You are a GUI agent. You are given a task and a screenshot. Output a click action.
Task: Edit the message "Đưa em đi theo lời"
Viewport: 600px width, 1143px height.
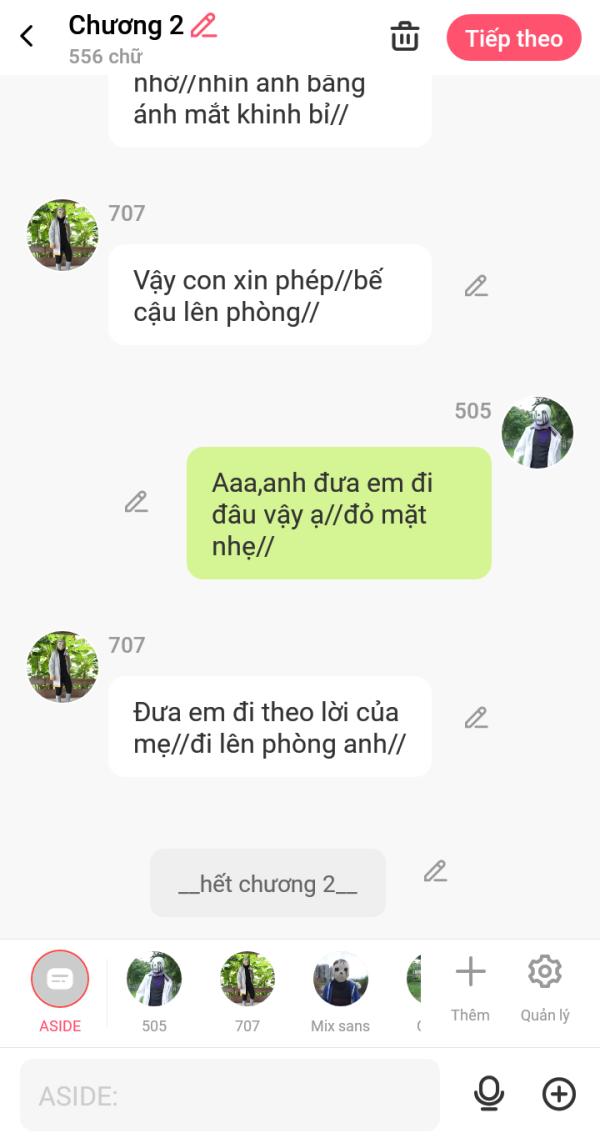click(x=476, y=718)
